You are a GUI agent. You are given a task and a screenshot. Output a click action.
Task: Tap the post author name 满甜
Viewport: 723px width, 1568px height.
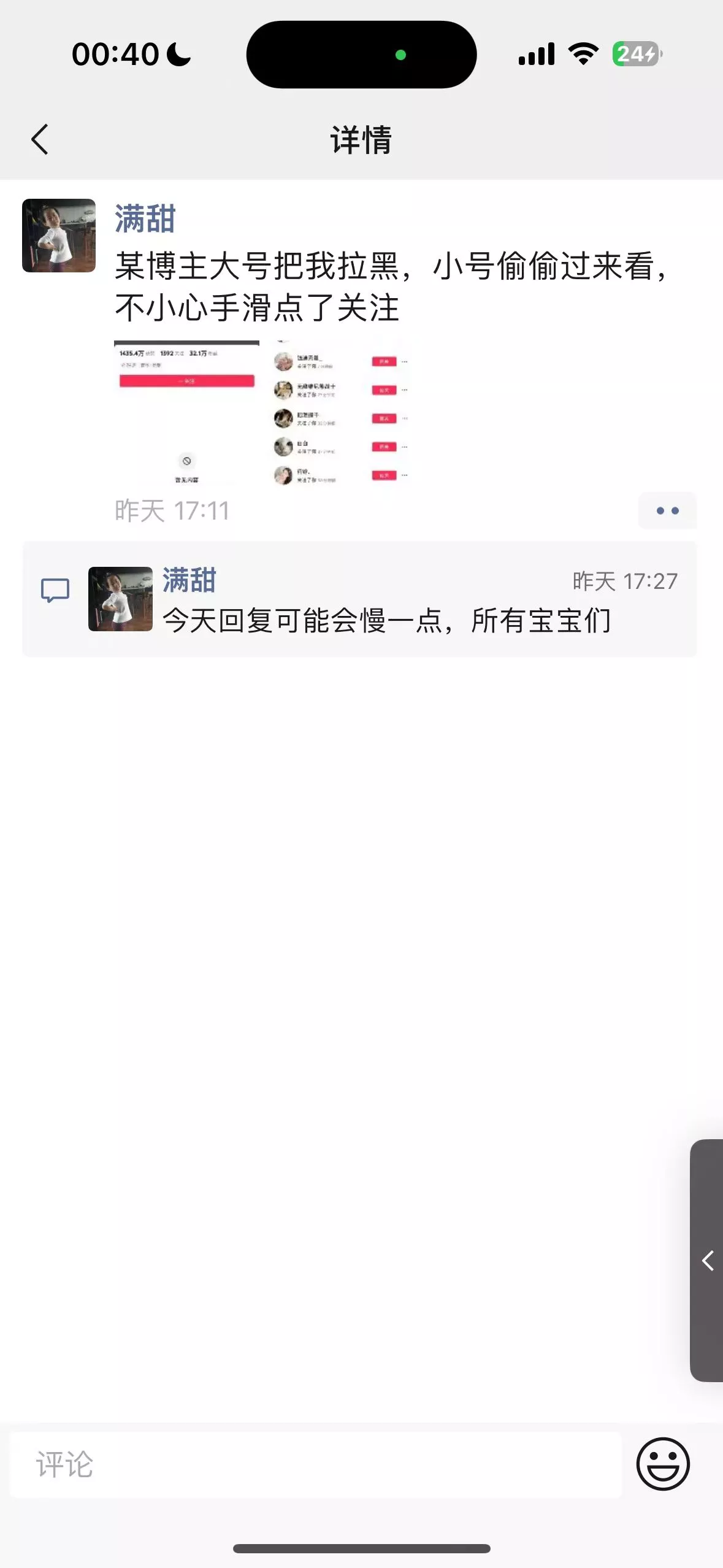tap(145, 219)
